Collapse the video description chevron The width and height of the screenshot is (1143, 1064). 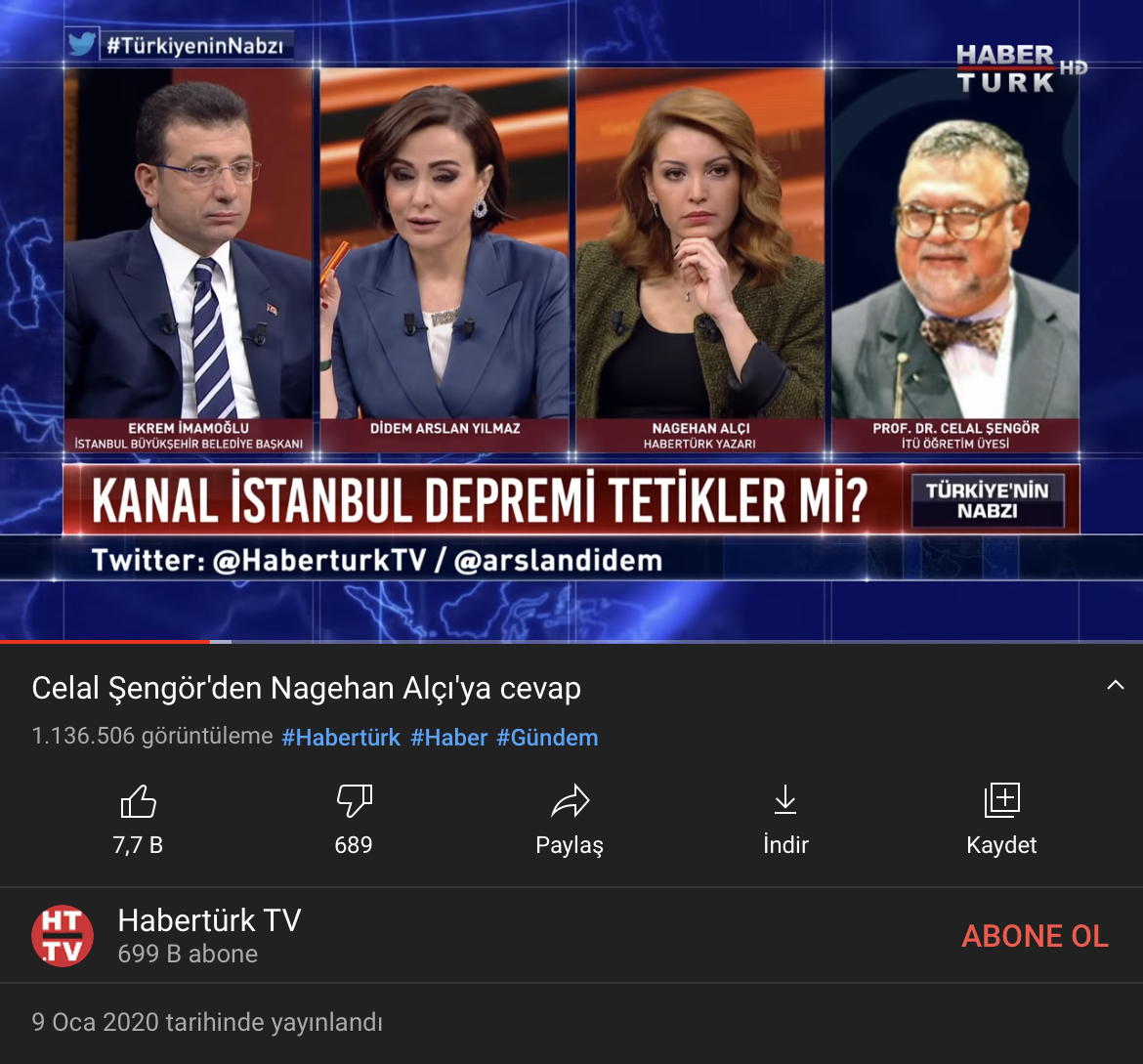1115,686
